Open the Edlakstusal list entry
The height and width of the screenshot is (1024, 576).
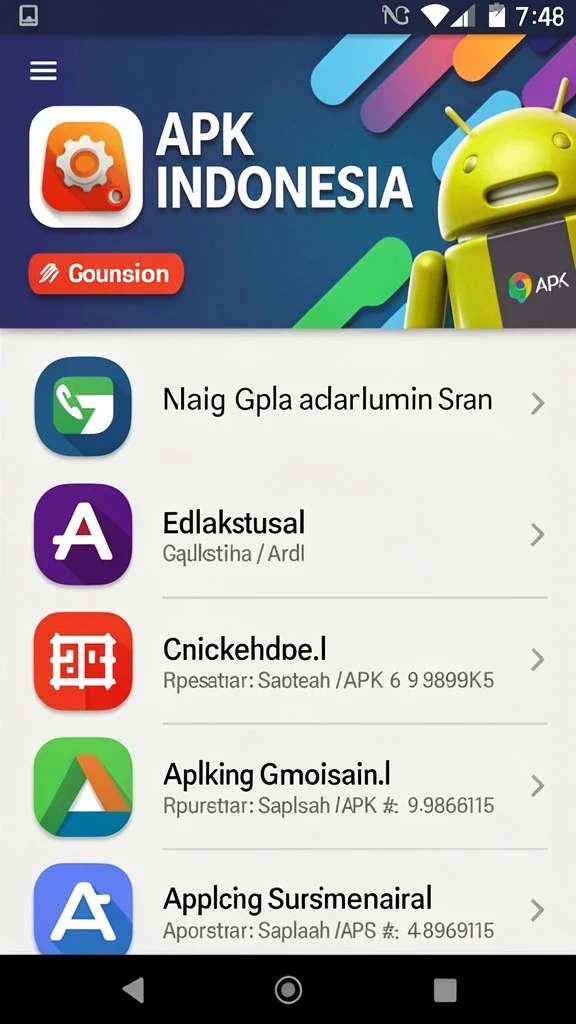click(288, 534)
